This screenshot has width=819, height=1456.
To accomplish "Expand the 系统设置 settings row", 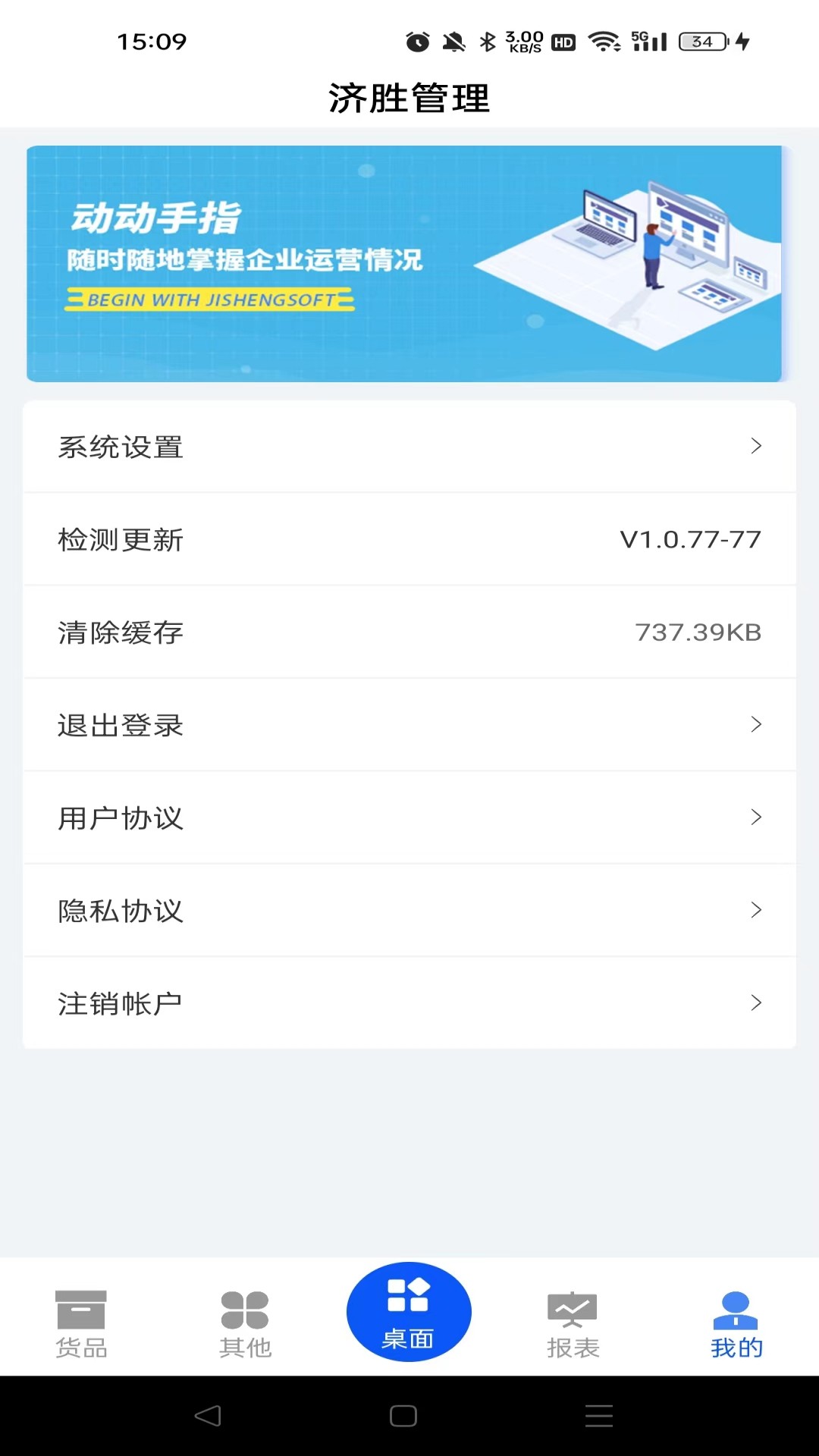I will [x=409, y=447].
